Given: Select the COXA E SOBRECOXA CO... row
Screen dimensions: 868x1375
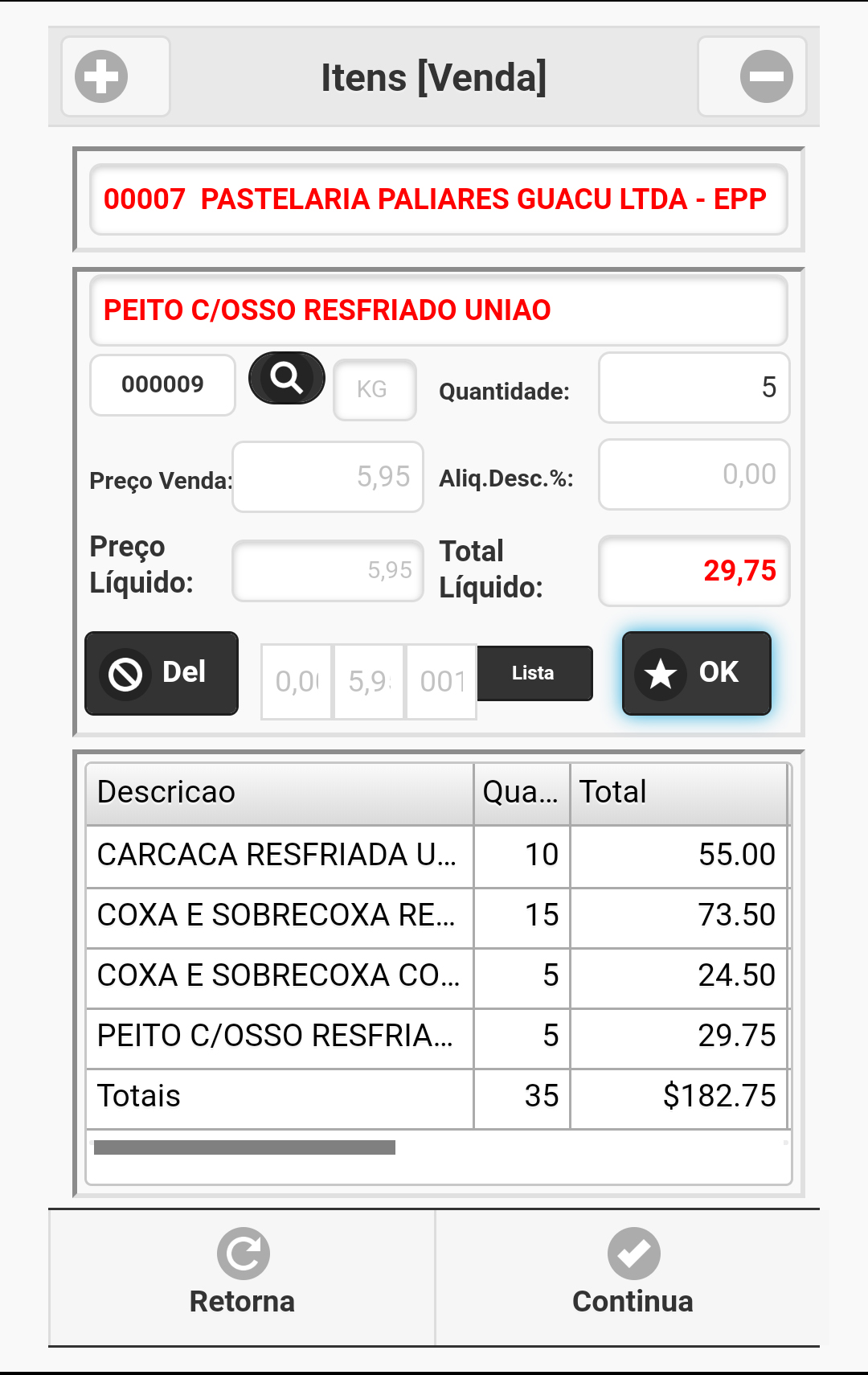Looking at the screenshot, I should click(x=438, y=977).
